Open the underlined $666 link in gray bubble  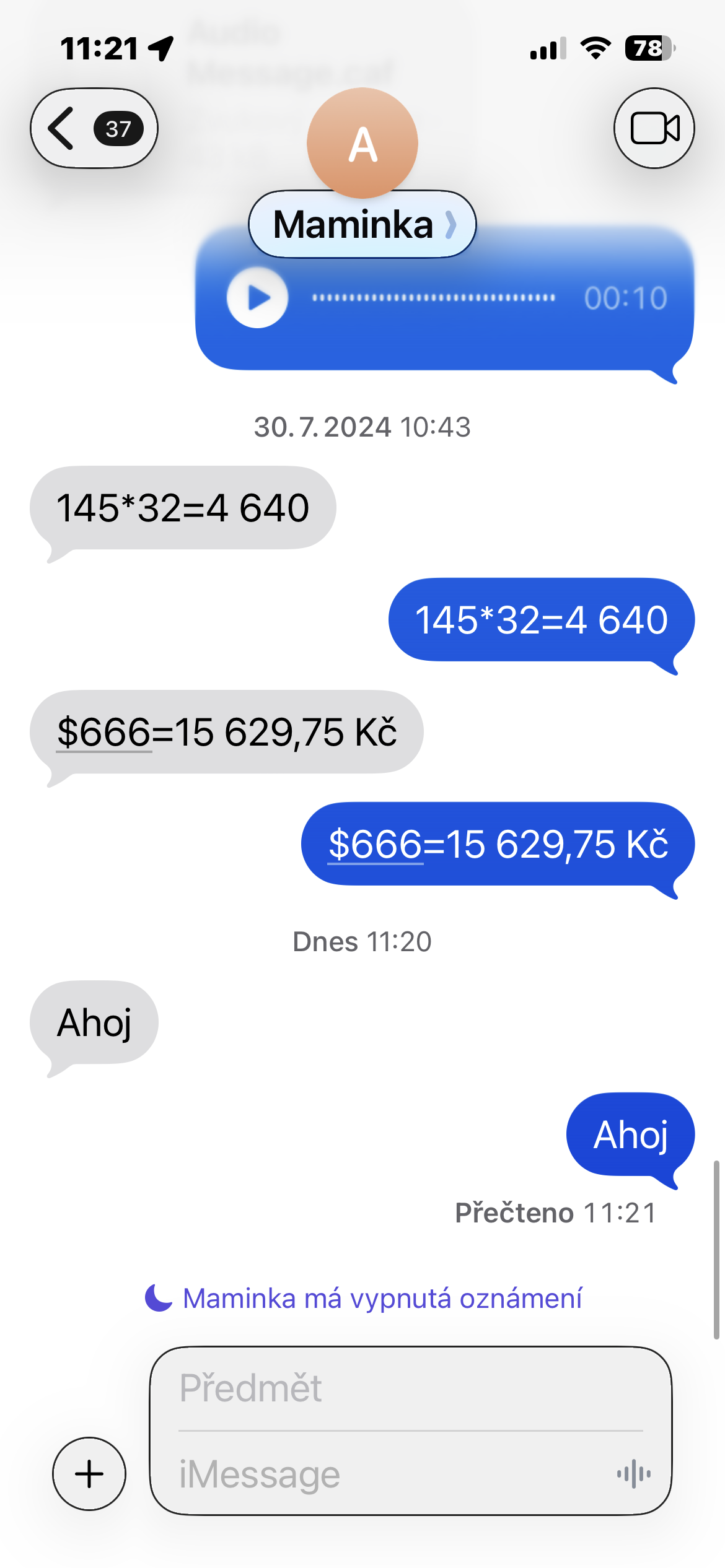click(104, 733)
